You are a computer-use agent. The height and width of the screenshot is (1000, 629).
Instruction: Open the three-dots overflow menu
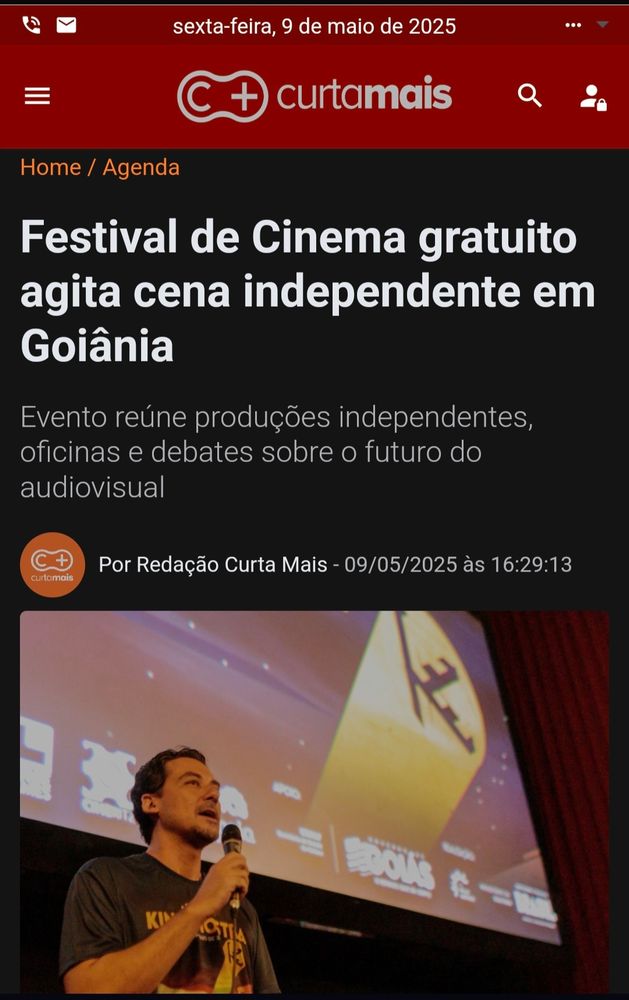(573, 25)
